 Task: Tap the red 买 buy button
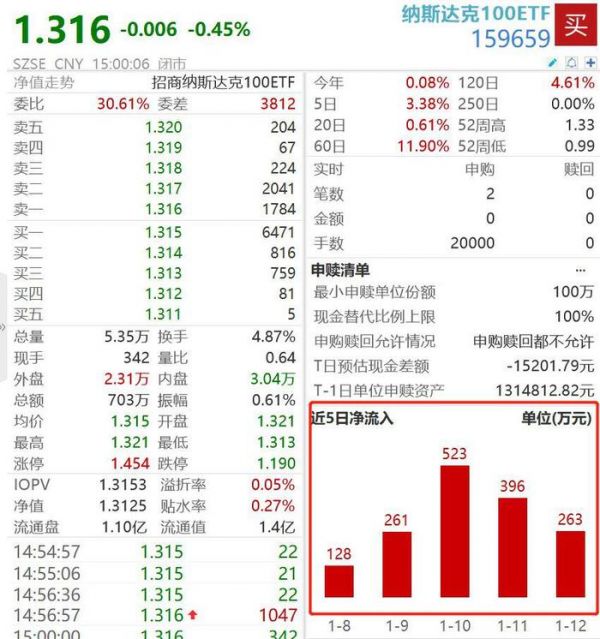click(576, 24)
